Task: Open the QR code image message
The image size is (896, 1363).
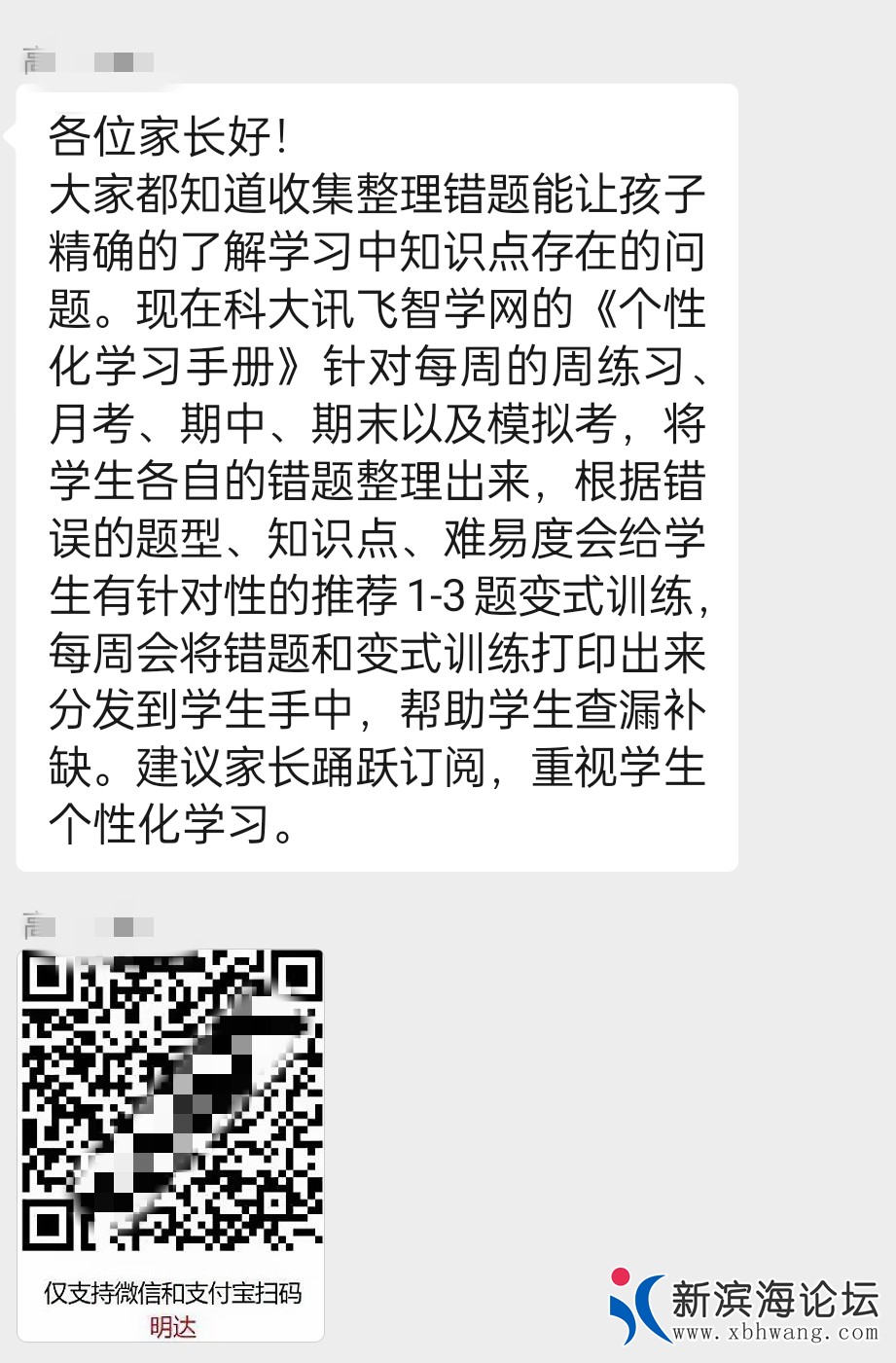Action: click(171, 1099)
